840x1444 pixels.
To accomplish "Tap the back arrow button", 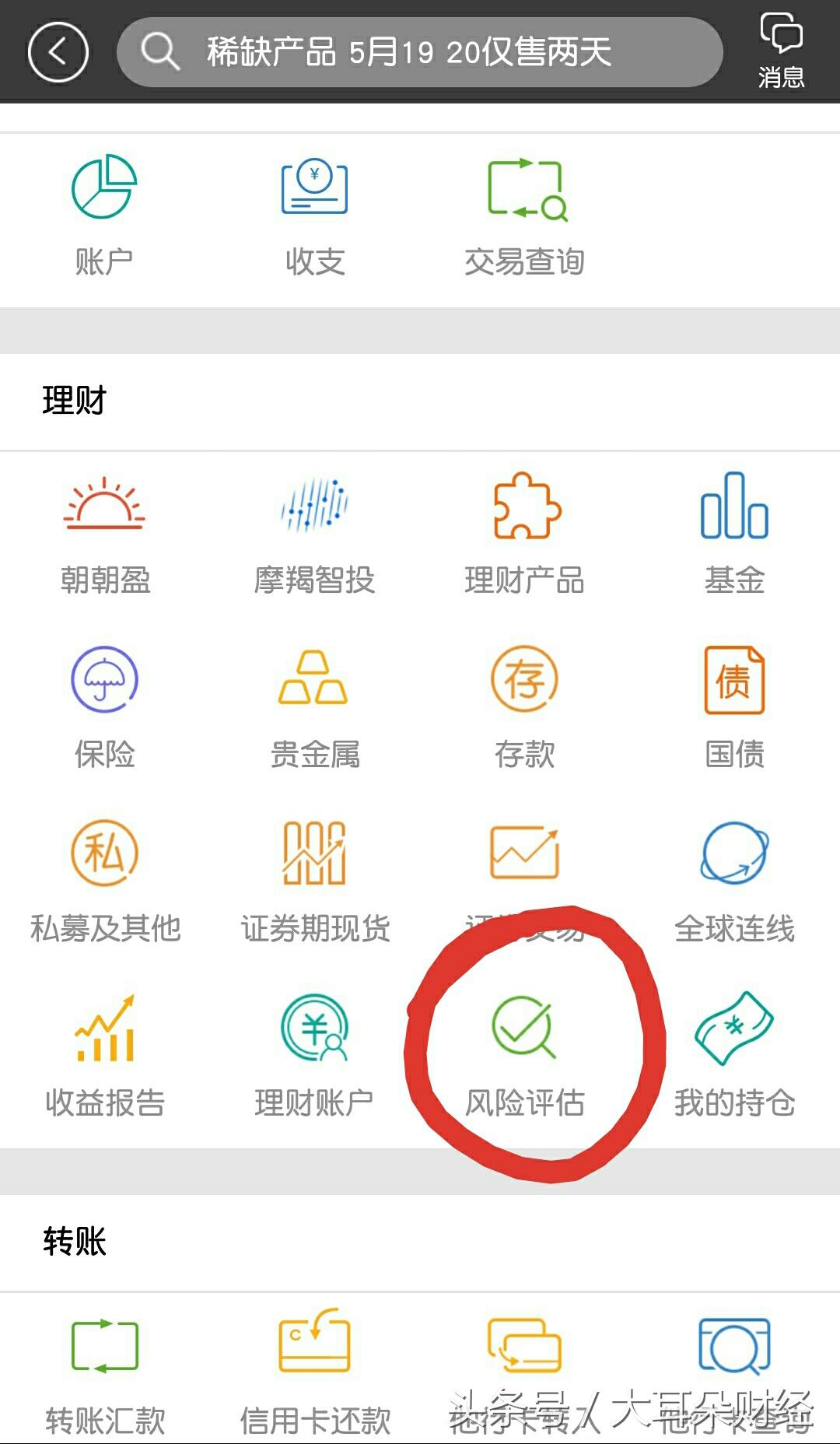I will [58, 51].
